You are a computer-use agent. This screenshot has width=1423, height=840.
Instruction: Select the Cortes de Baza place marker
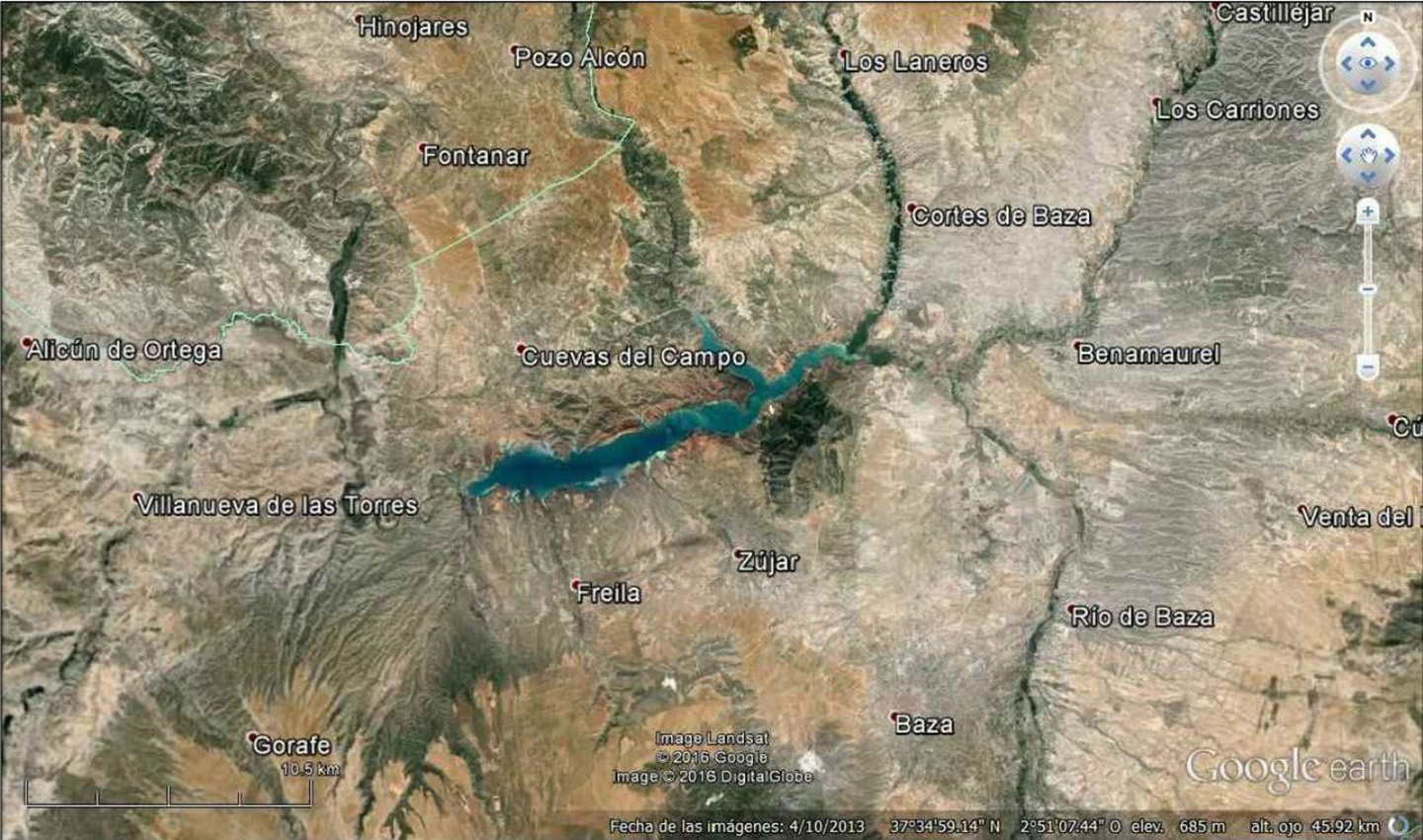[x=911, y=208]
